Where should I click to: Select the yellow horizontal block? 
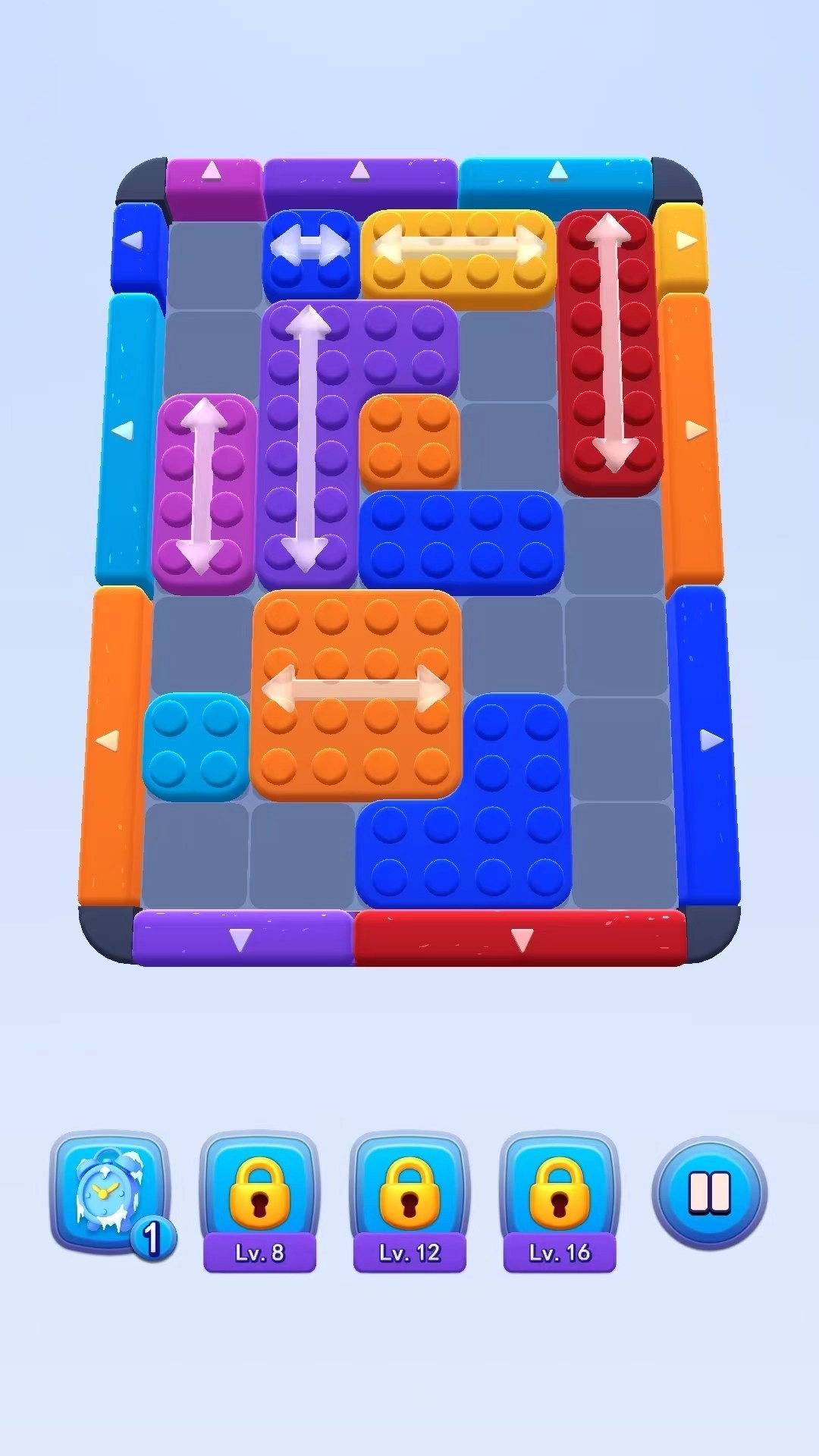[458, 256]
